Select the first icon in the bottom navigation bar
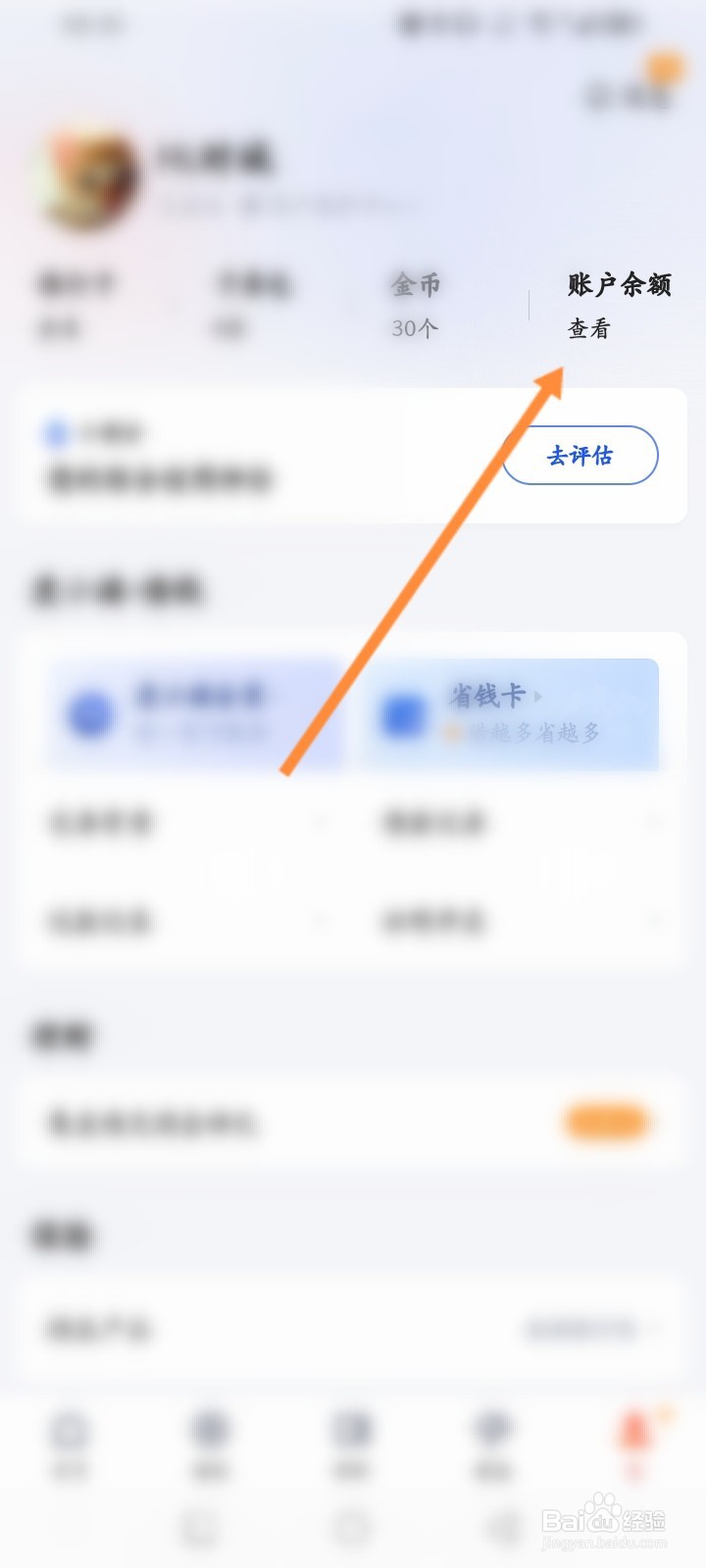This screenshot has height=1568, width=706. (x=67, y=1439)
